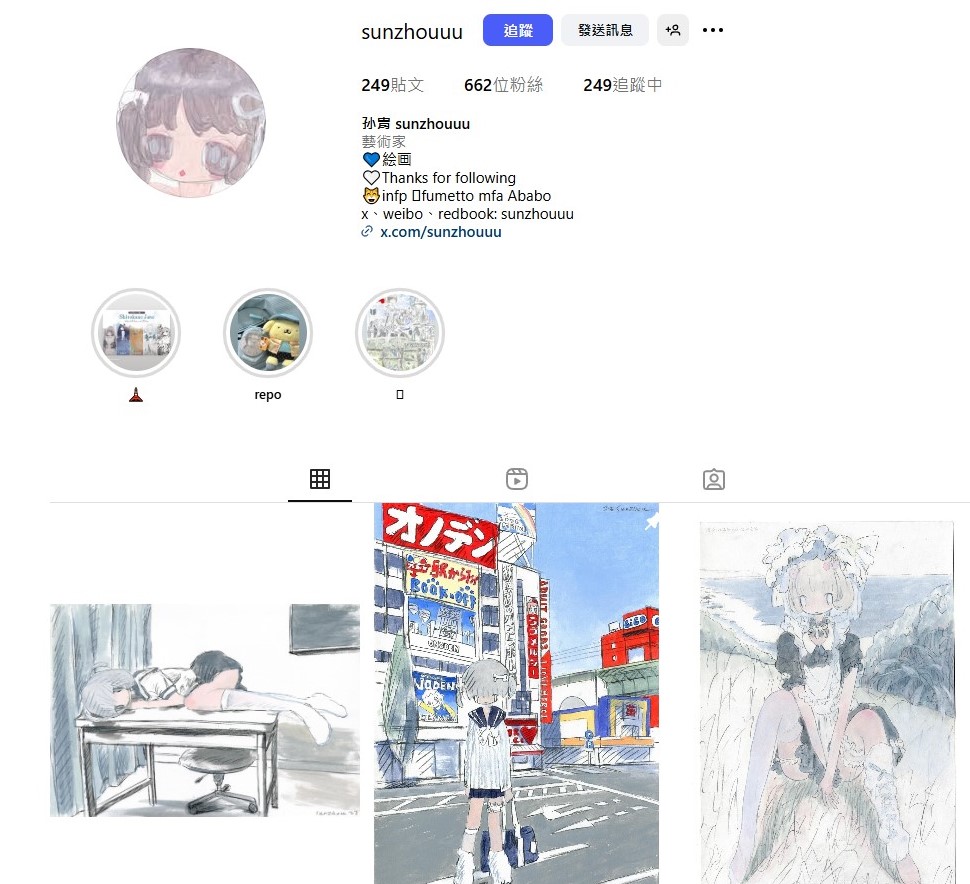The width and height of the screenshot is (970, 884).
Task: Open the third story highlight after repo
Action: click(400, 333)
